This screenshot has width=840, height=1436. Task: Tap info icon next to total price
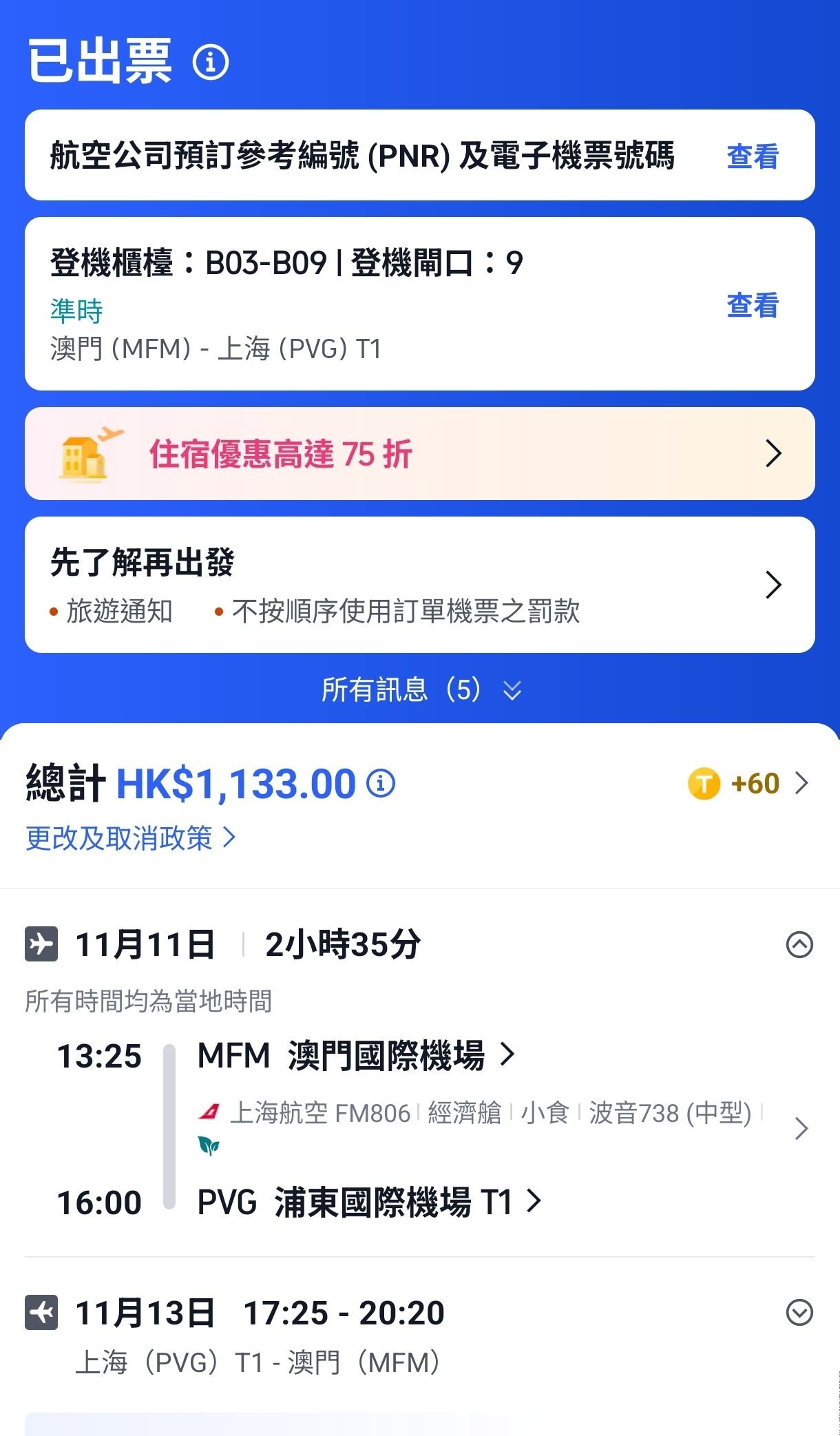point(381,784)
